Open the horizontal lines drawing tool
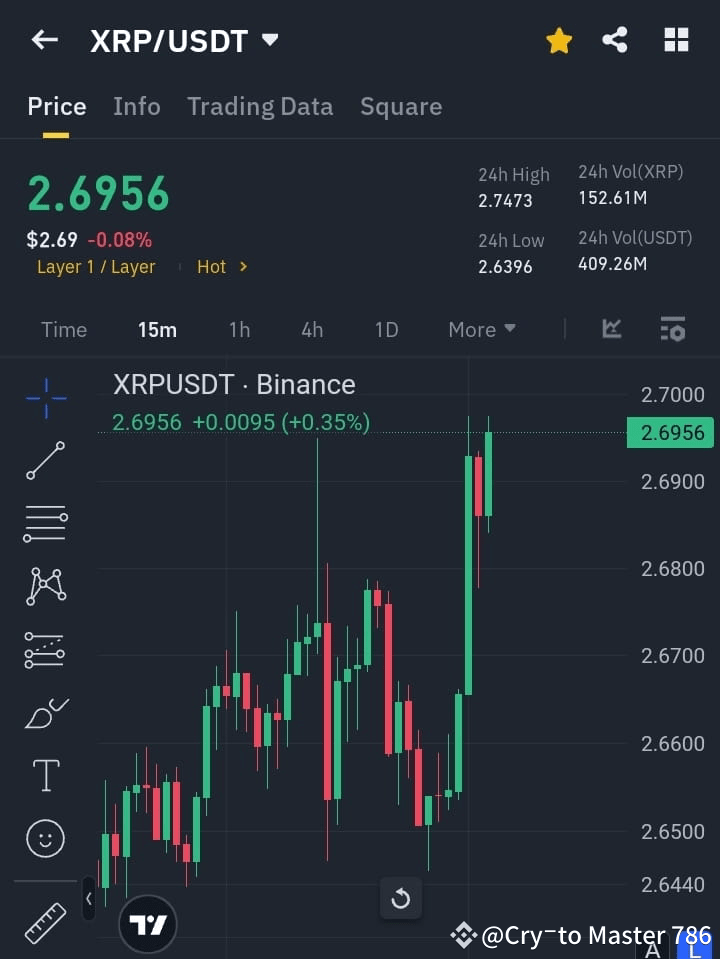720x959 pixels. [45, 524]
